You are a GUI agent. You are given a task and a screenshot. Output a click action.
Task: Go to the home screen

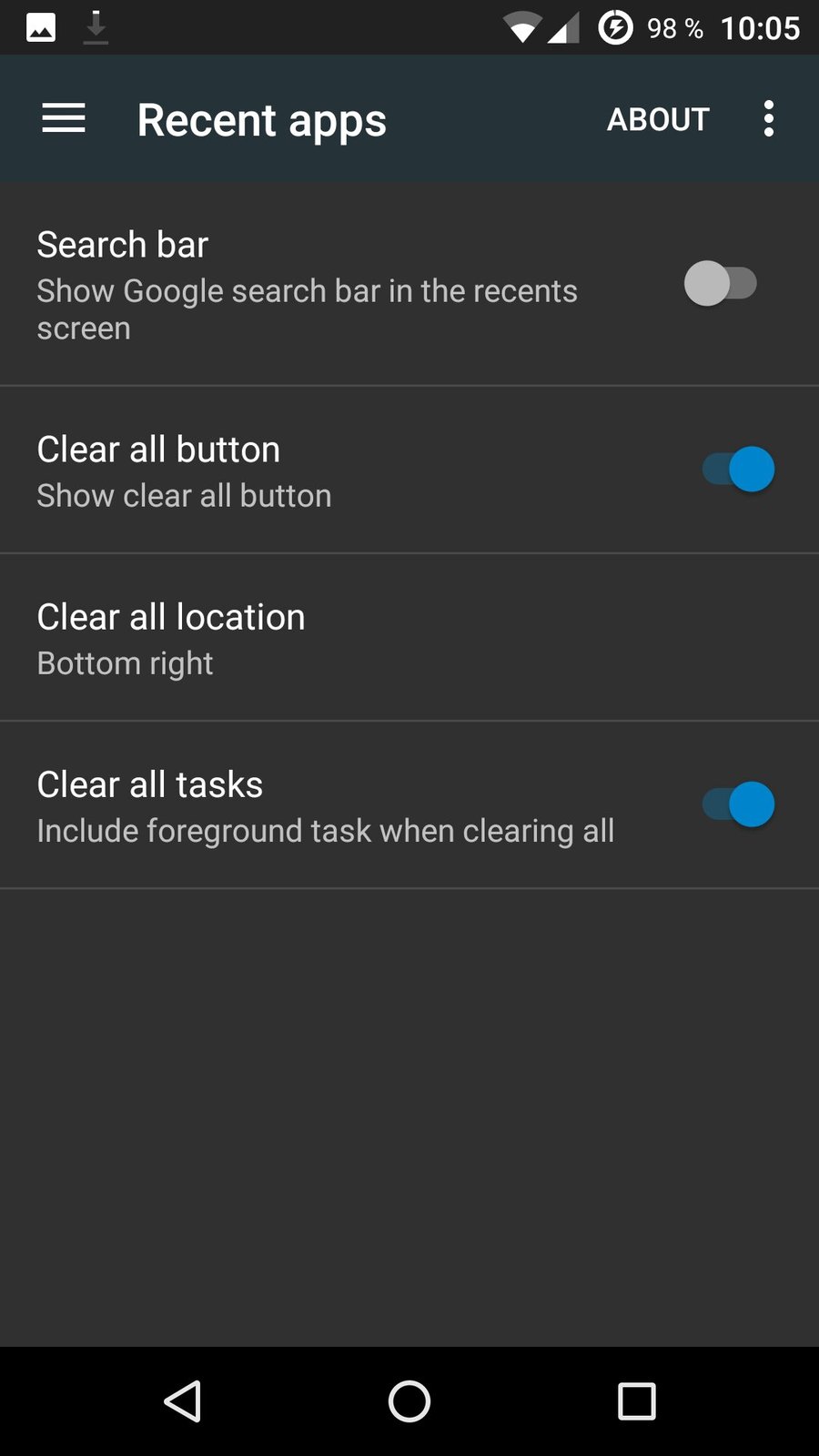[409, 1400]
